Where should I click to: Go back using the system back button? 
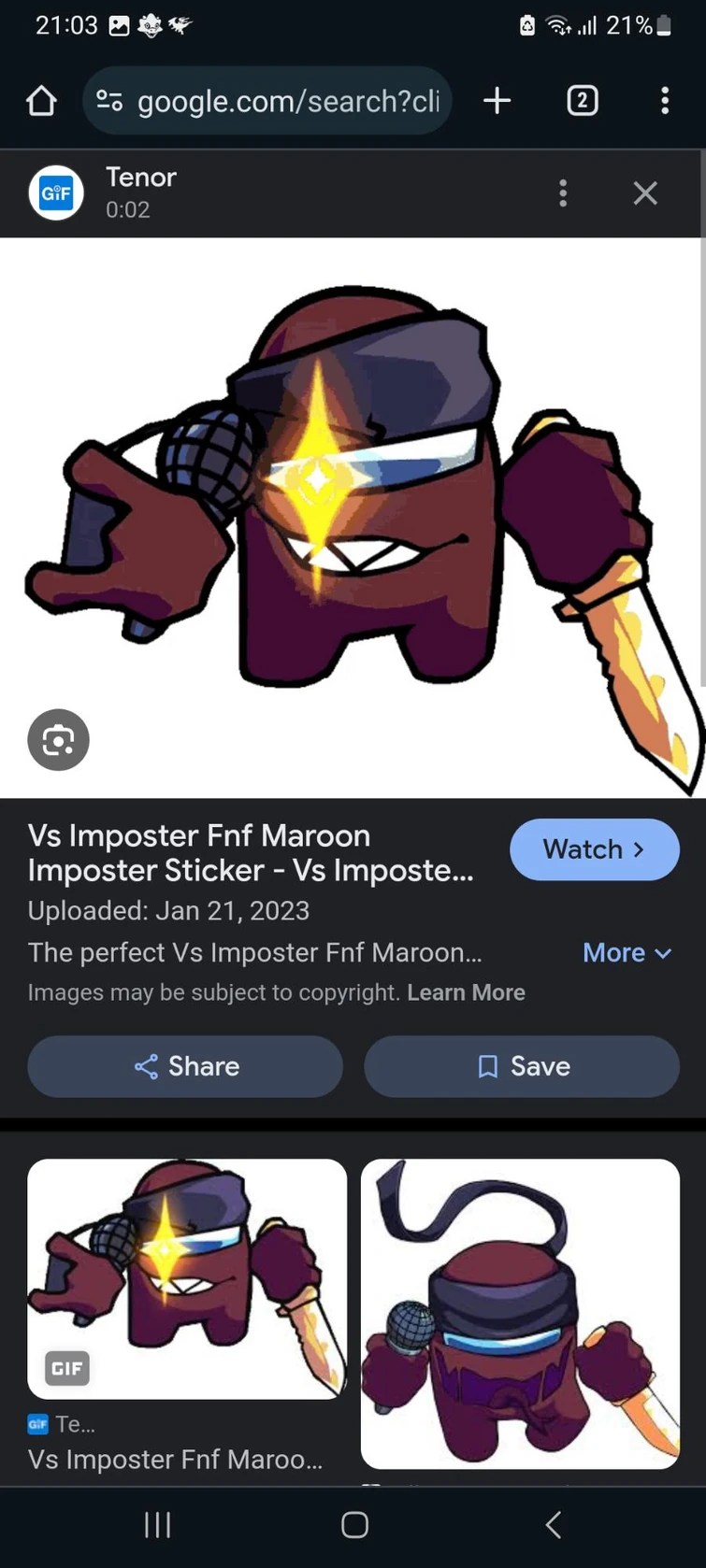tap(554, 1525)
